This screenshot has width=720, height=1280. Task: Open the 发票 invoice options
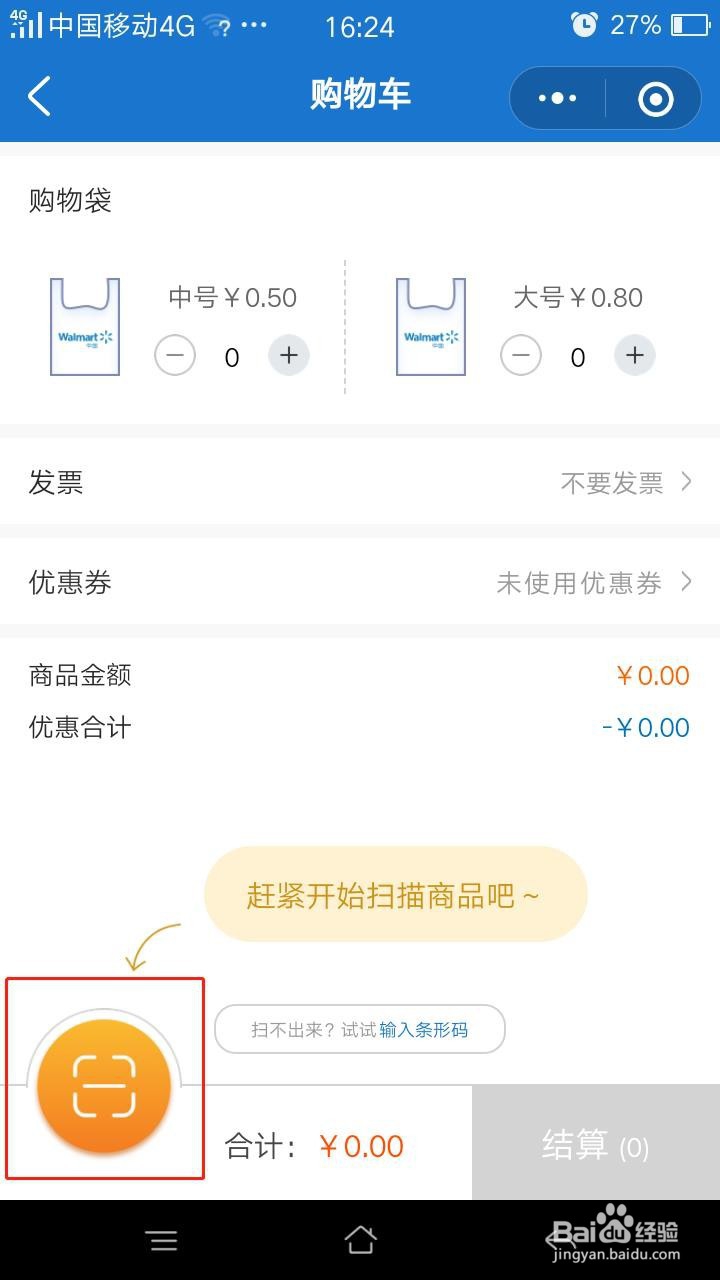(x=360, y=482)
